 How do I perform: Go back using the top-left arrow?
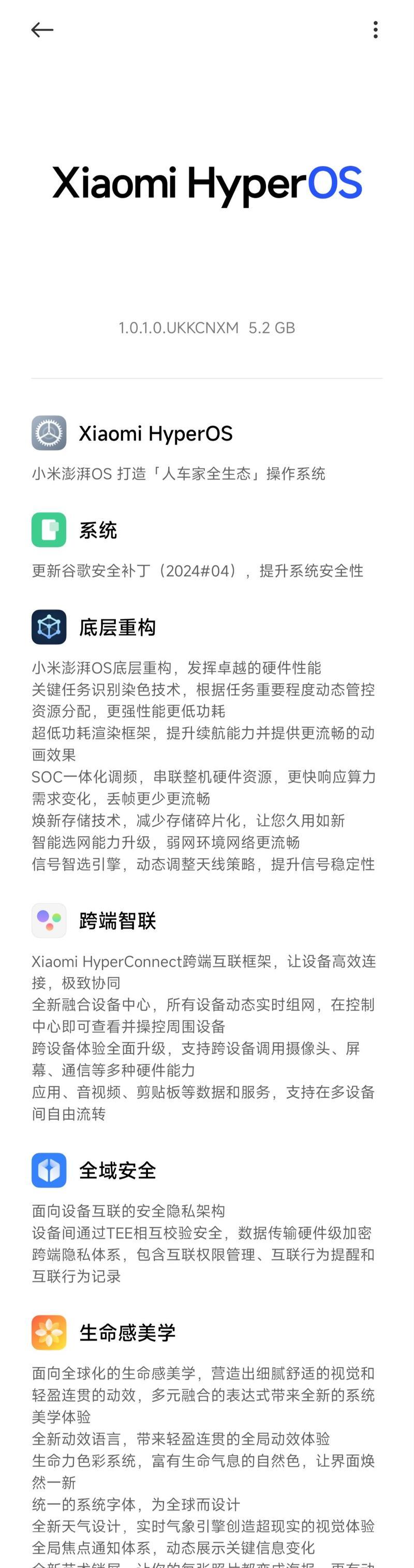pyautogui.click(x=42, y=30)
